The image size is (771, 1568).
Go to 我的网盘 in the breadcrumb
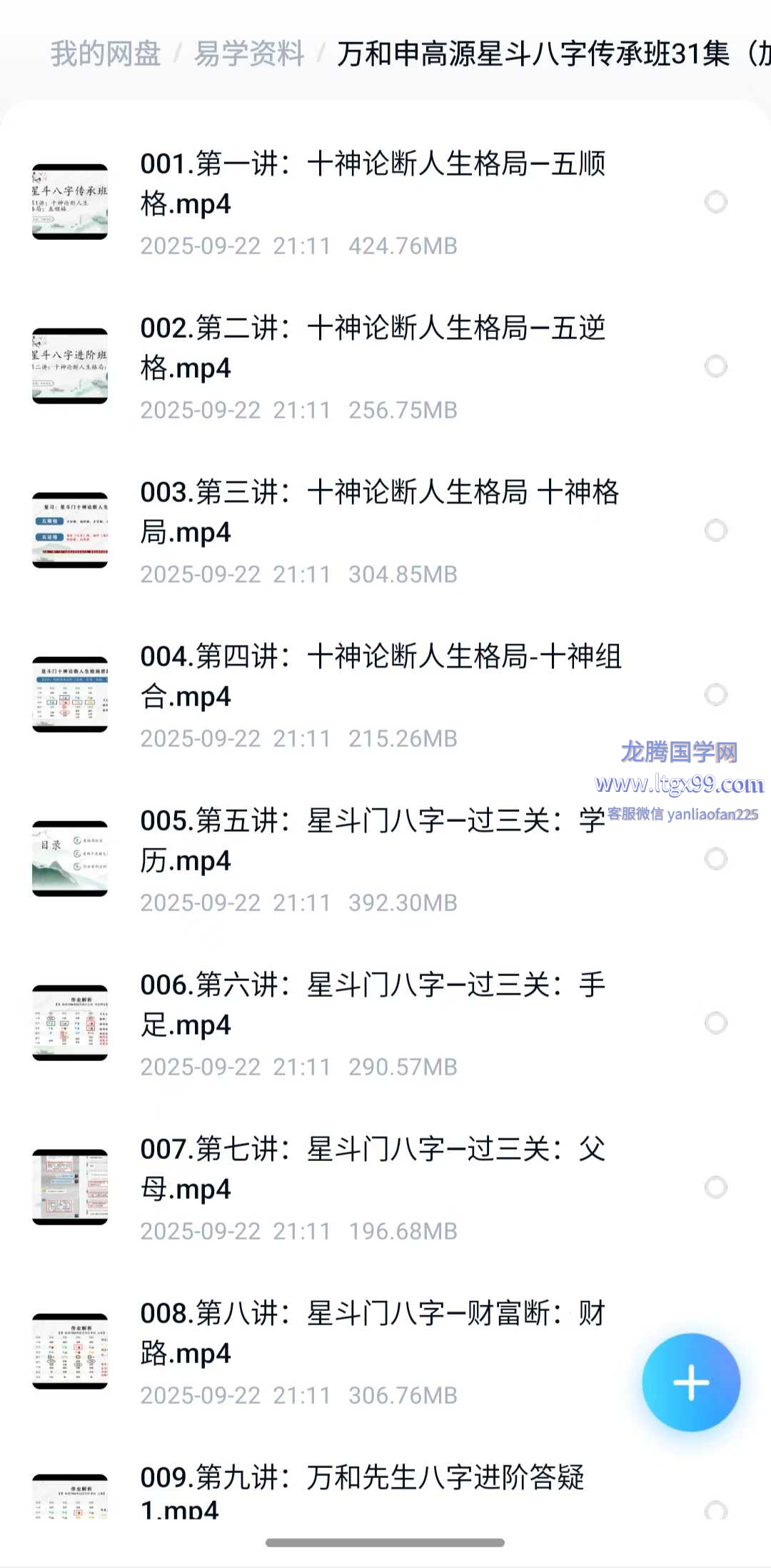click(x=106, y=54)
